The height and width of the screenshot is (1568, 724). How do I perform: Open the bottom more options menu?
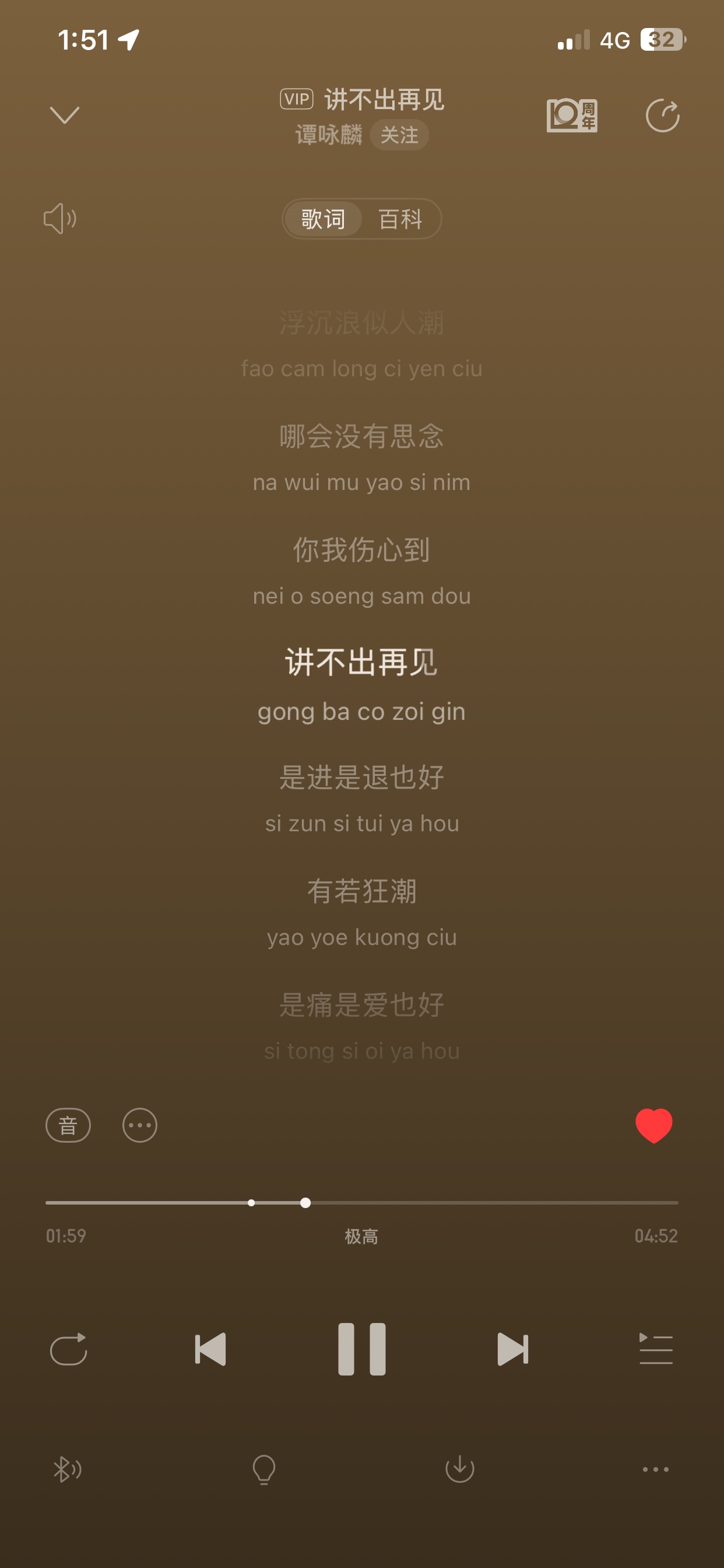click(656, 1469)
